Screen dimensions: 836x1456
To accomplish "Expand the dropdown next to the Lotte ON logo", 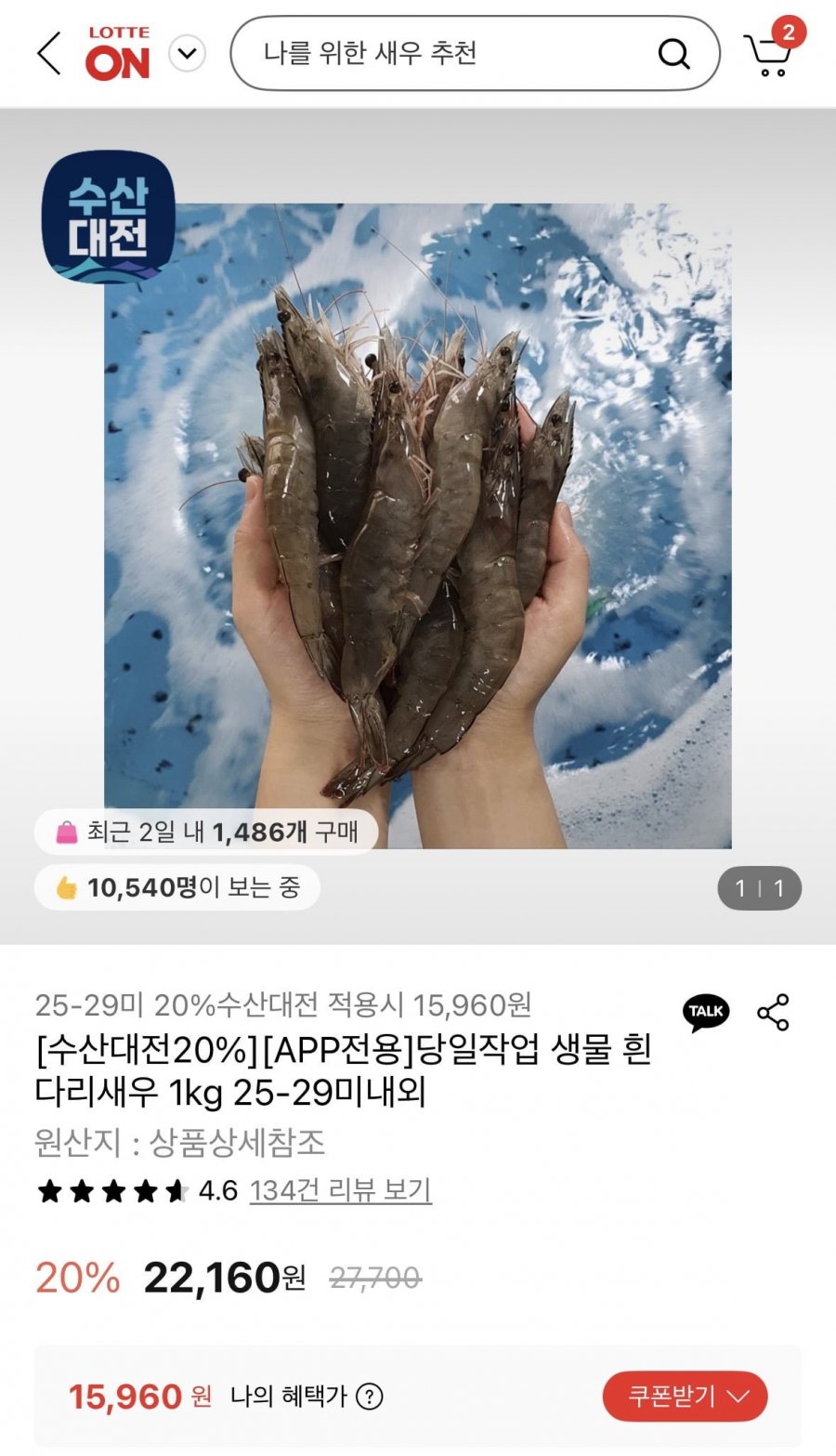I will (187, 54).
